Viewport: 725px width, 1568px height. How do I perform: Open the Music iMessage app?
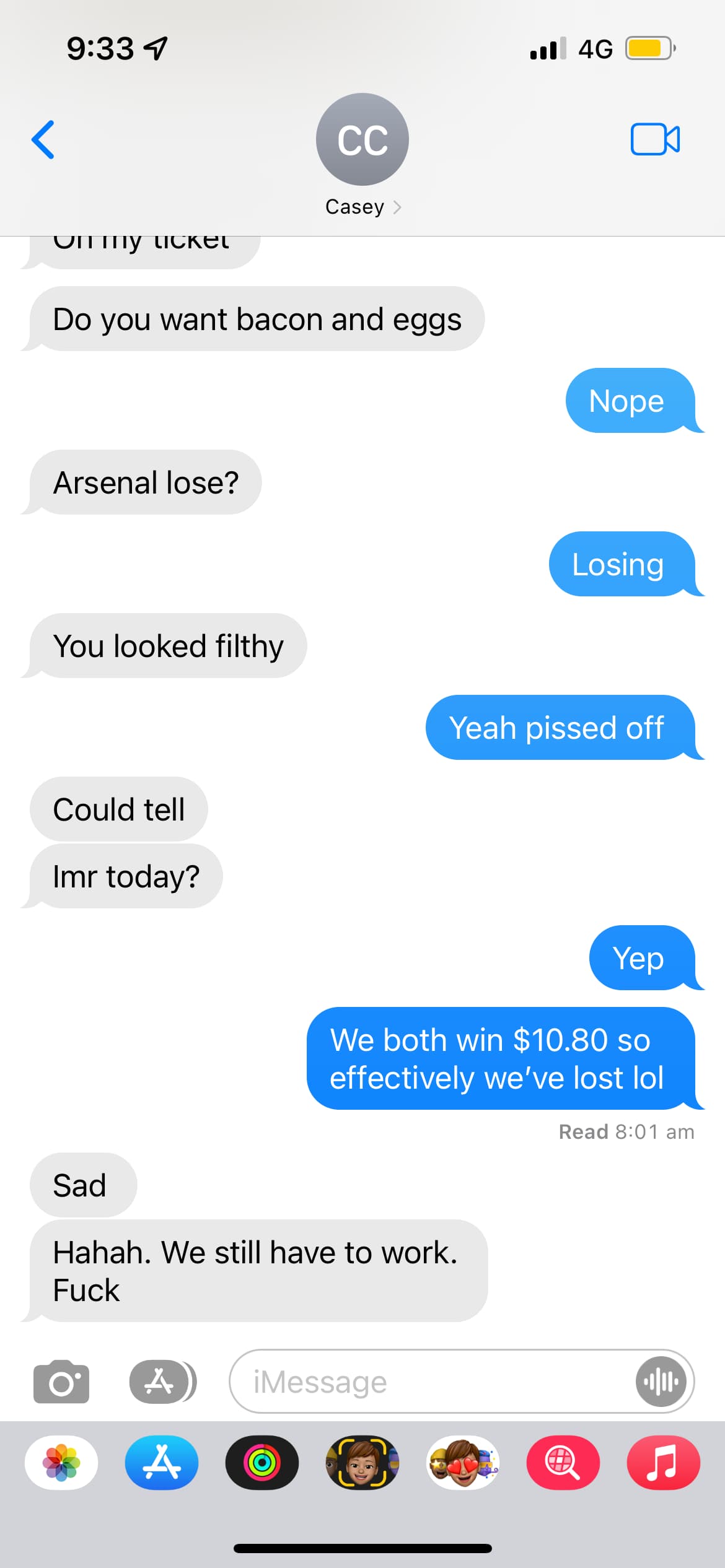[664, 1463]
